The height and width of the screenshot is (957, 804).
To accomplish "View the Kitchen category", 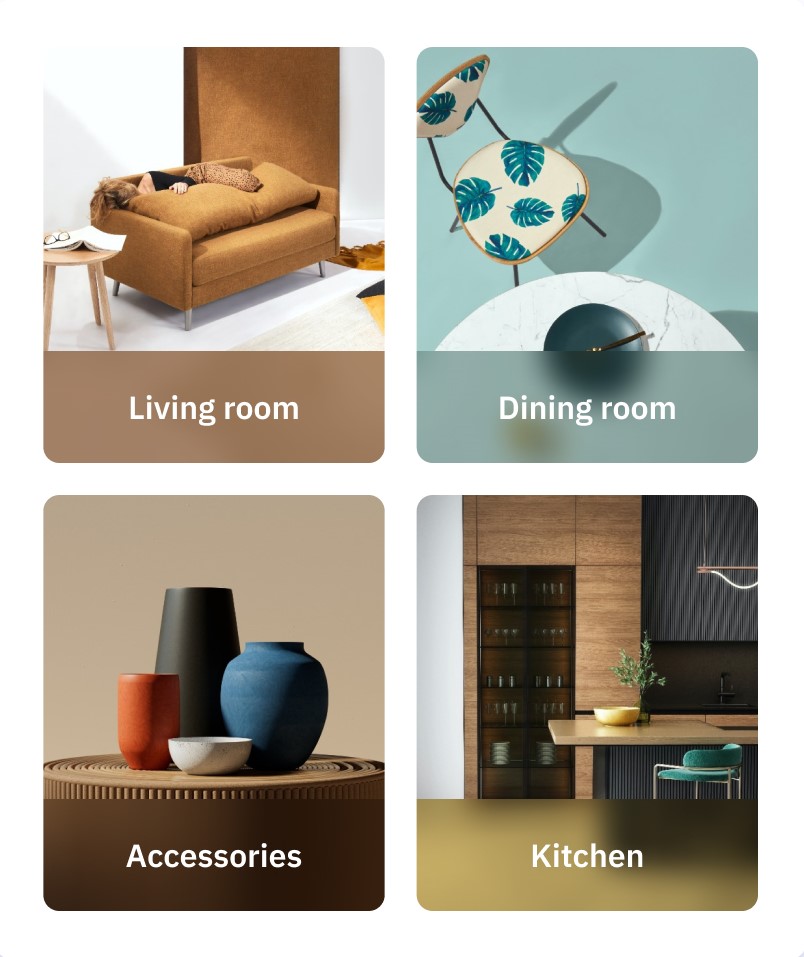I will pyautogui.click(x=587, y=703).
